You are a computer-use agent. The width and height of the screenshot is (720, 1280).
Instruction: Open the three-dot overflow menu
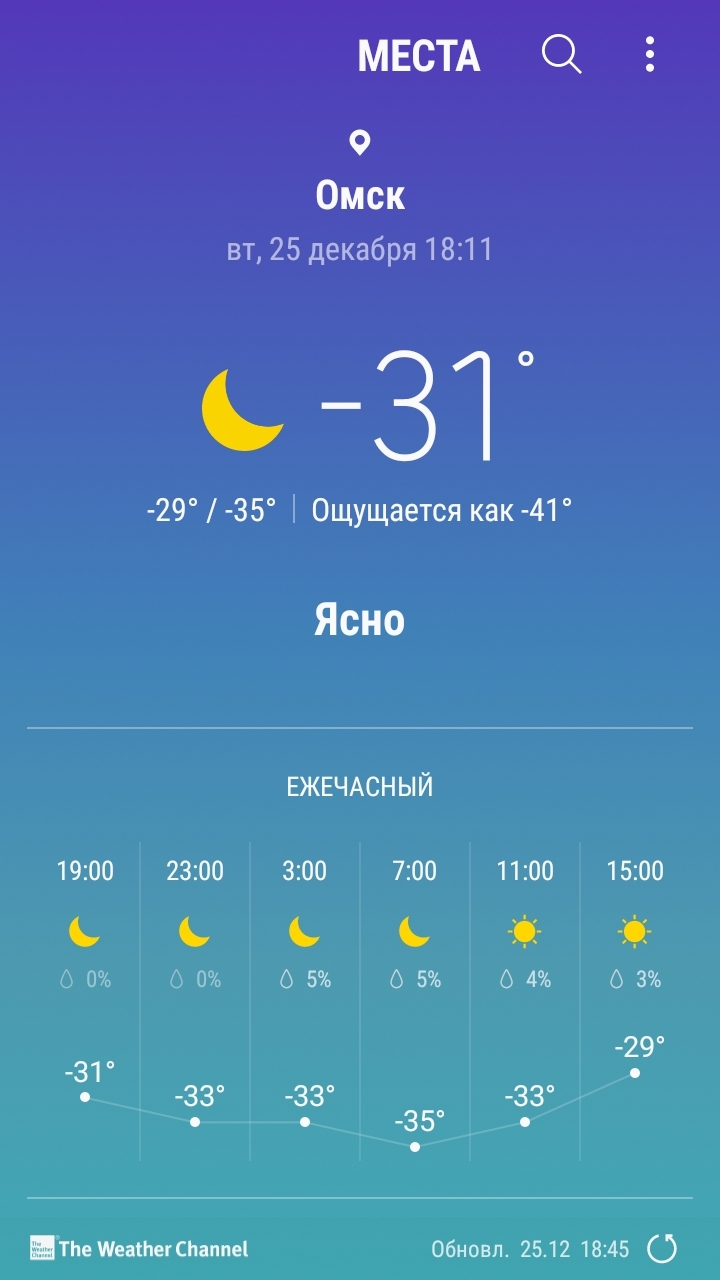(650, 54)
